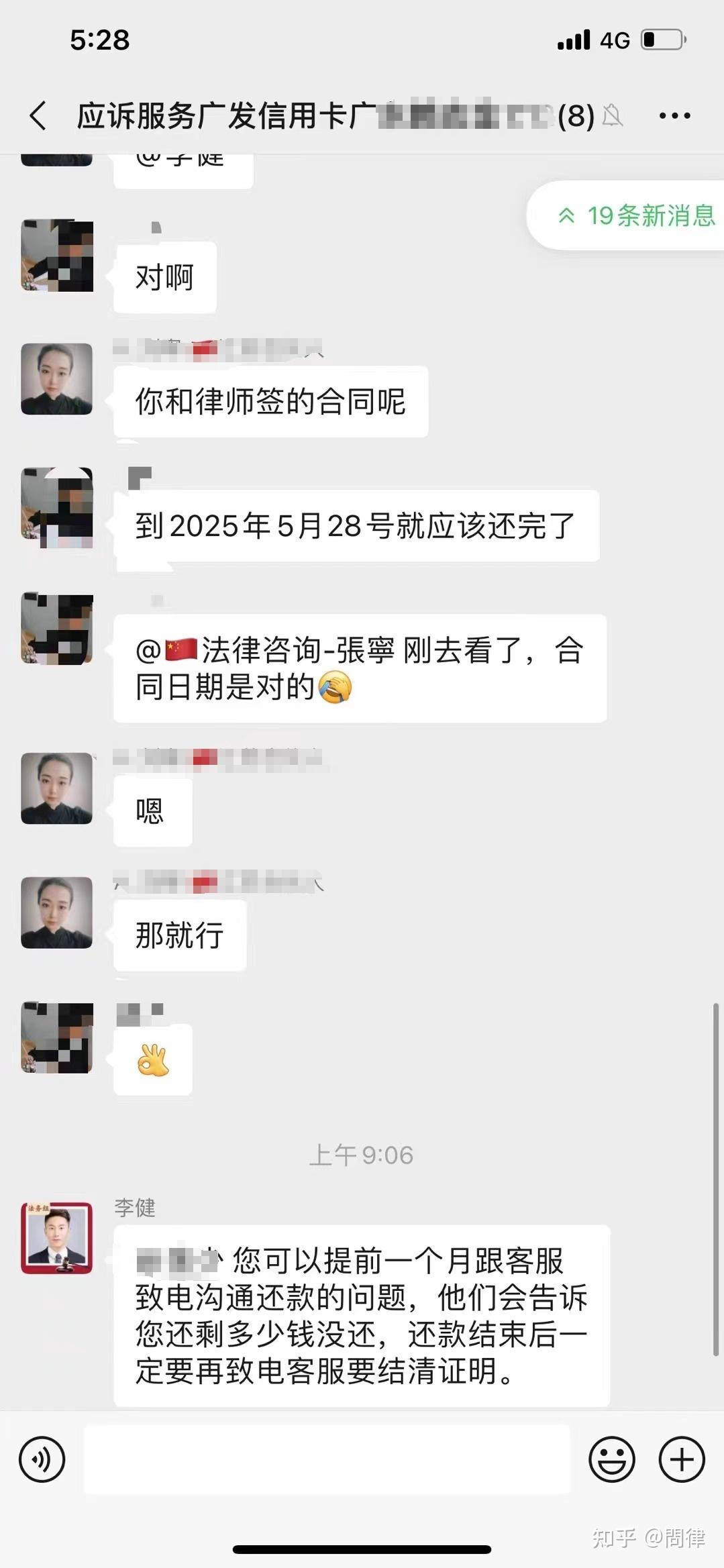The width and height of the screenshot is (724, 1568).
Task: View avatar of sender of 你和律师签的合同呢
Action: coord(57,379)
